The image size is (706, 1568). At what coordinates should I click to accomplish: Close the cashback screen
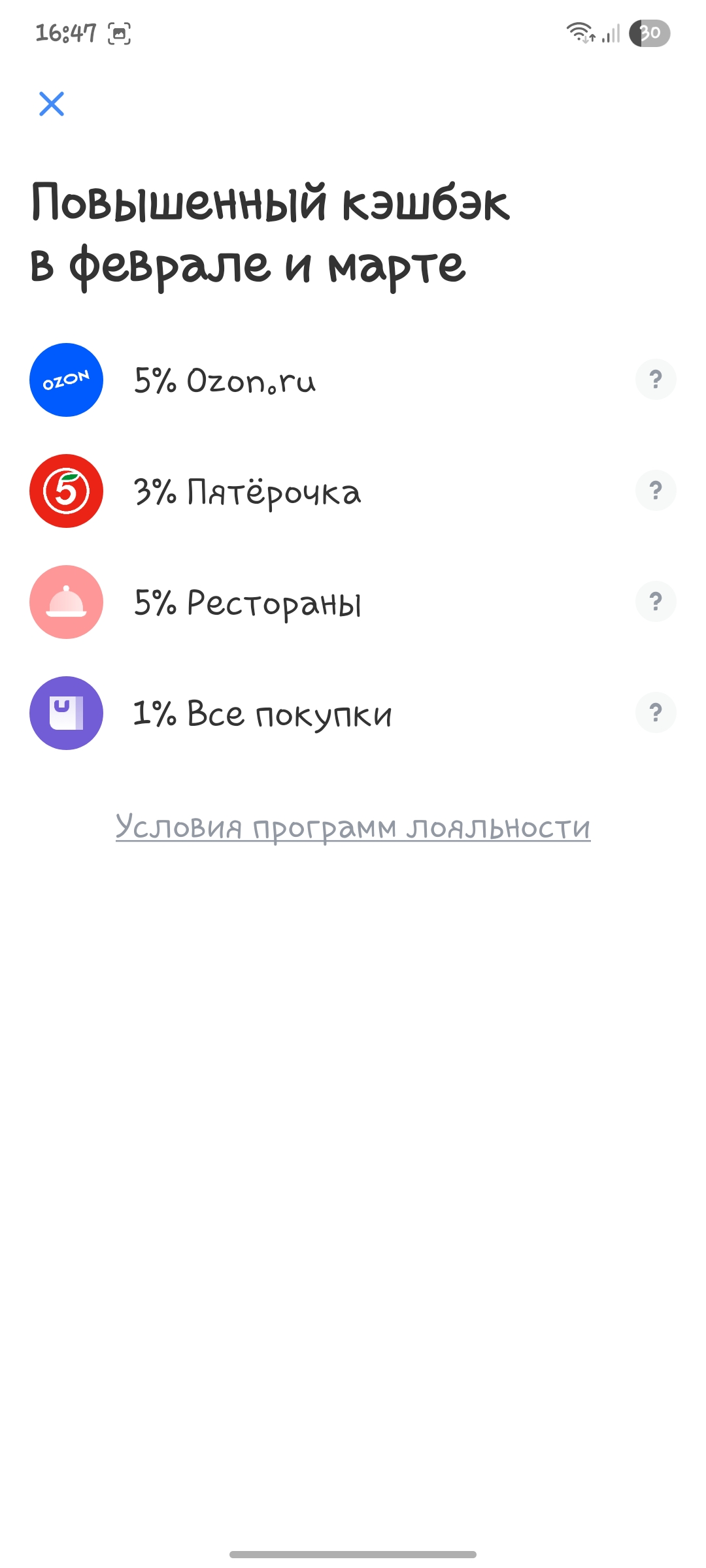click(52, 104)
